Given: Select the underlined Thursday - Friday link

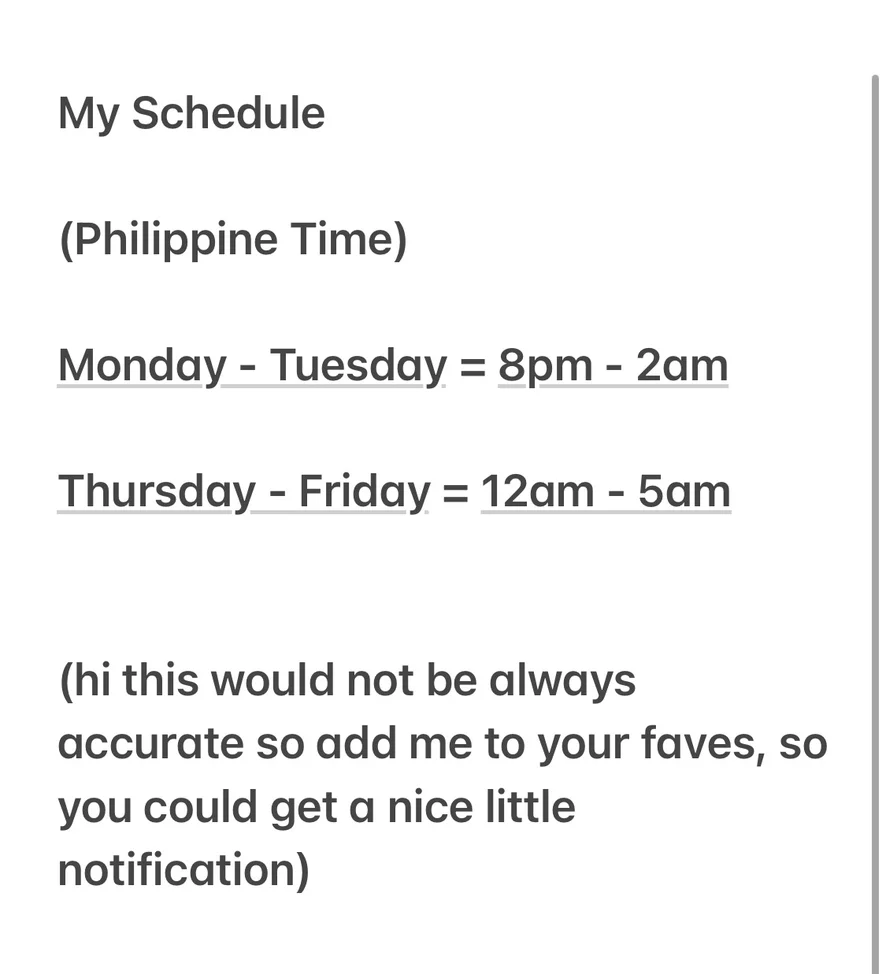Looking at the screenshot, I should pyautogui.click(x=243, y=492).
